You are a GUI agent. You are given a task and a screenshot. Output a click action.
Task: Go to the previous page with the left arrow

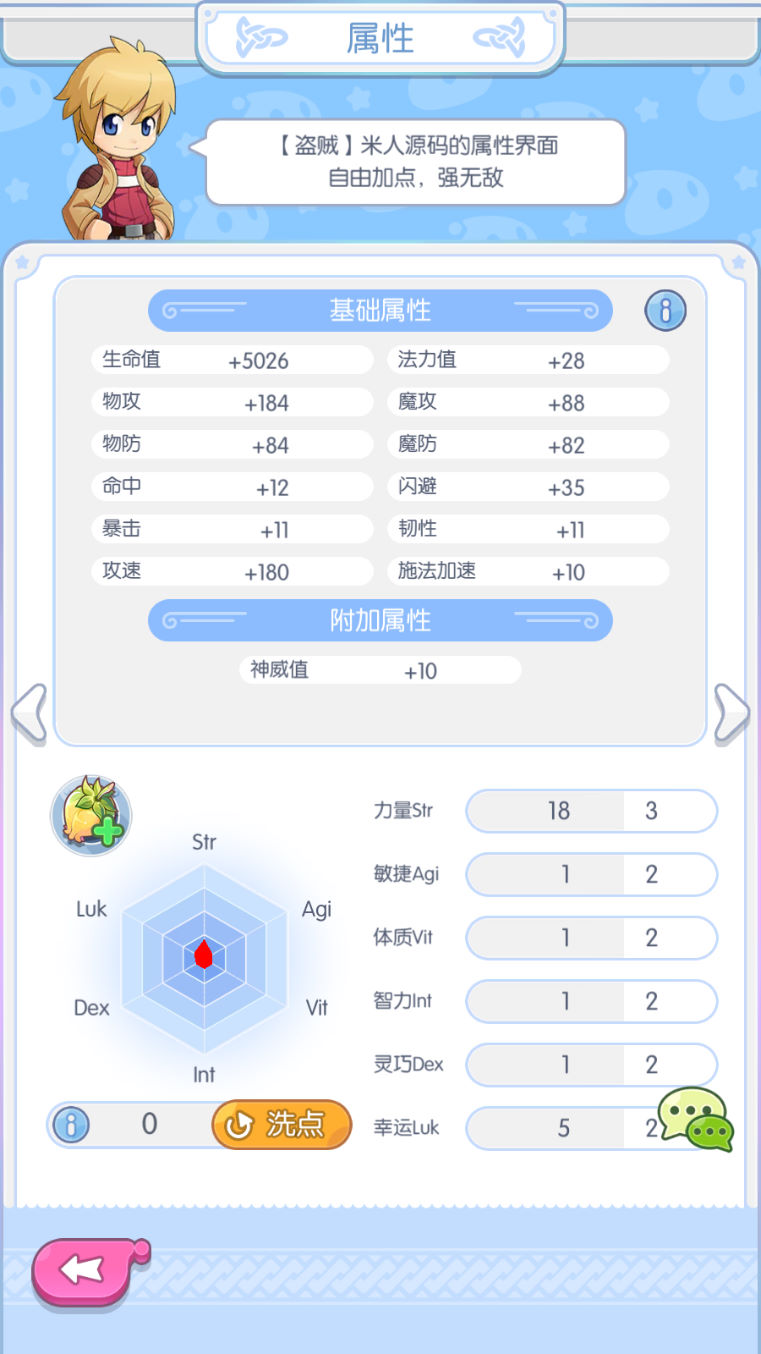[29, 713]
